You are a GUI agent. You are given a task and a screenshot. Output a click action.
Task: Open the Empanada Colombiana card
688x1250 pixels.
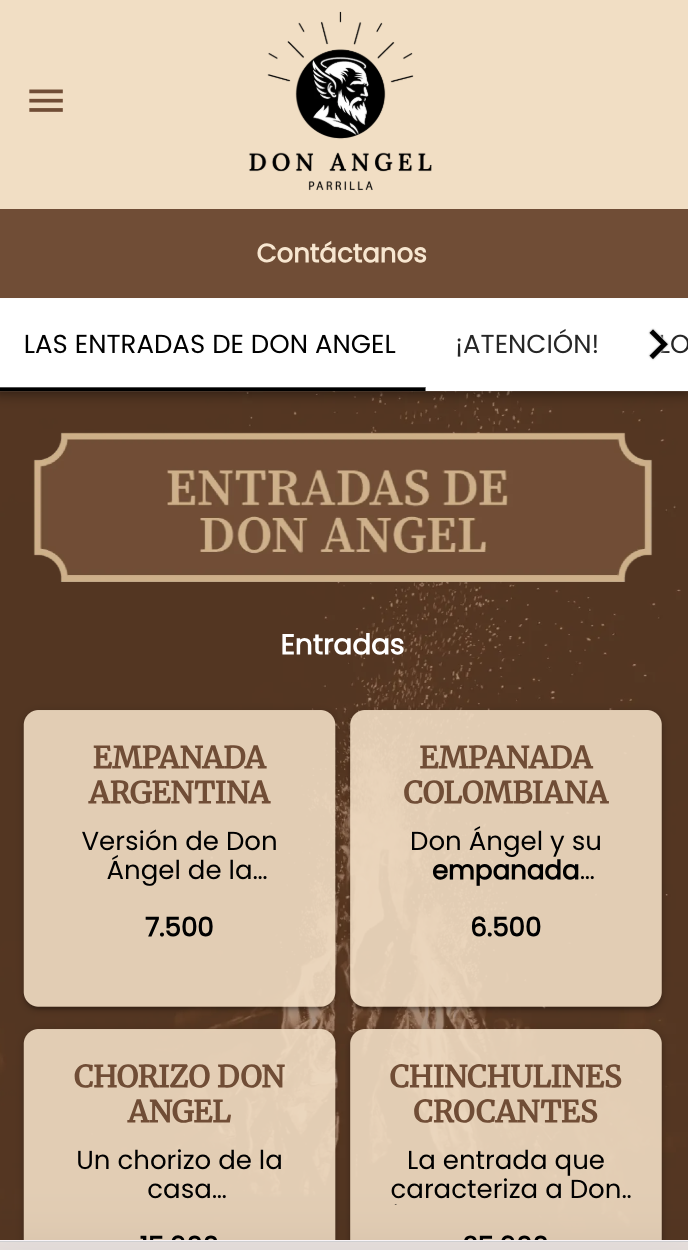pyautogui.click(x=506, y=857)
